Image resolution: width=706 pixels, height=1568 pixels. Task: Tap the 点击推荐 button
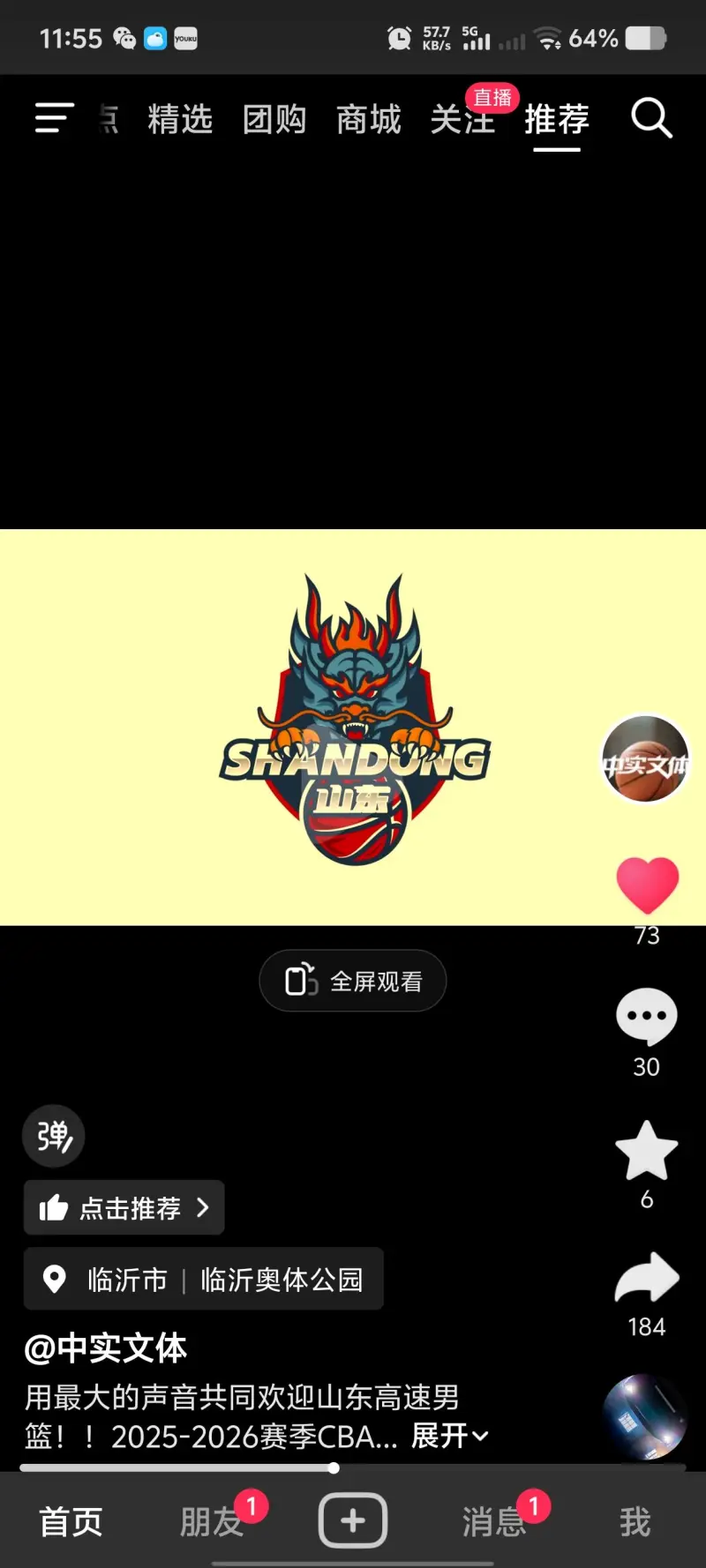coord(124,1207)
